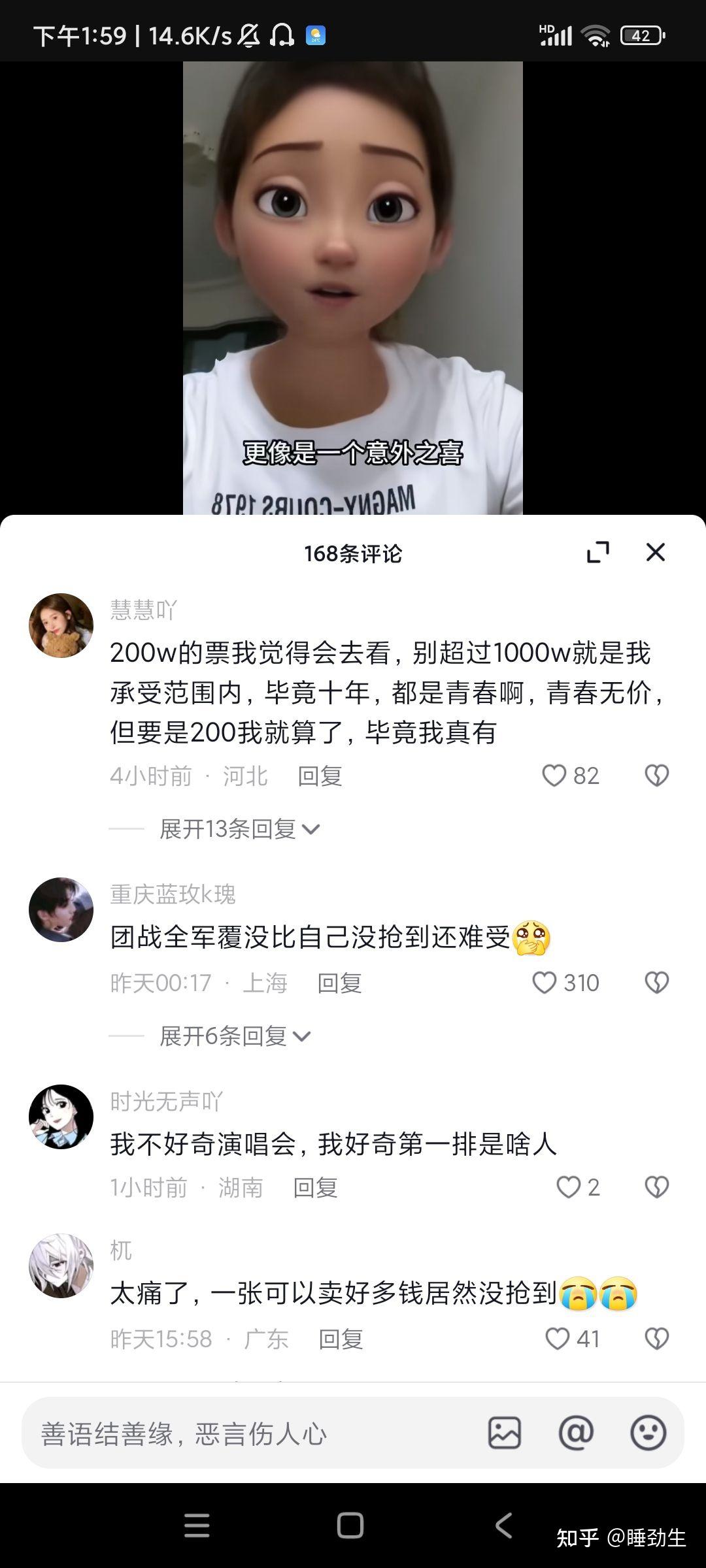Screen dimensions: 706x1568
Task: Dislike 机's comment about tickets
Action: [656, 1339]
